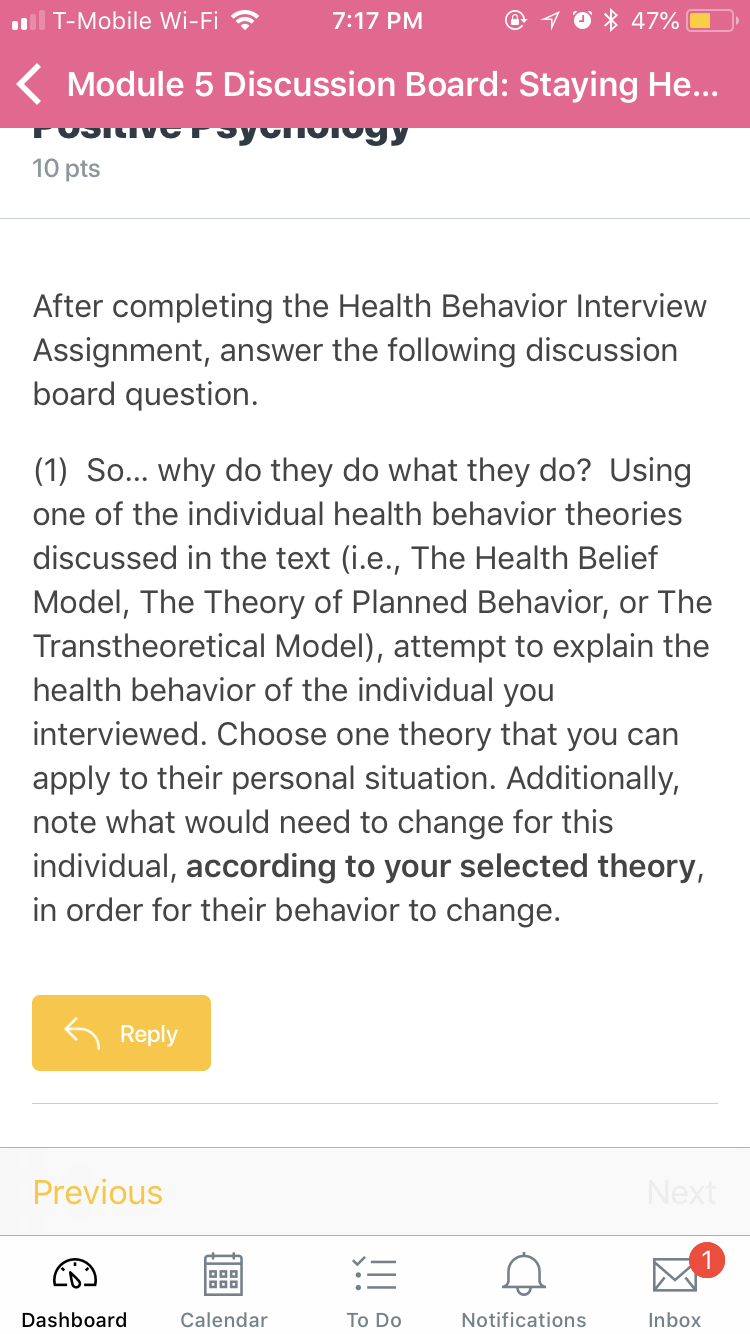This screenshot has height=1334, width=750.
Task: Switch to the Calendar tab
Action: pyautogui.click(x=224, y=1291)
